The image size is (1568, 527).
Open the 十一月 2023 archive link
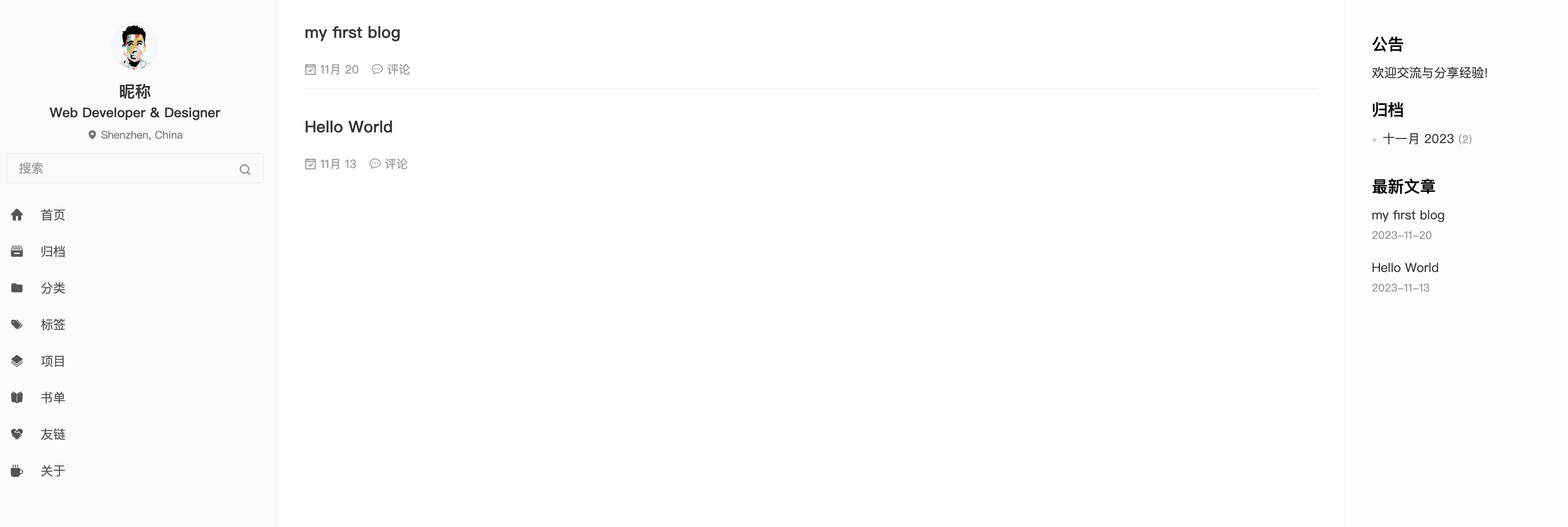coord(1417,139)
